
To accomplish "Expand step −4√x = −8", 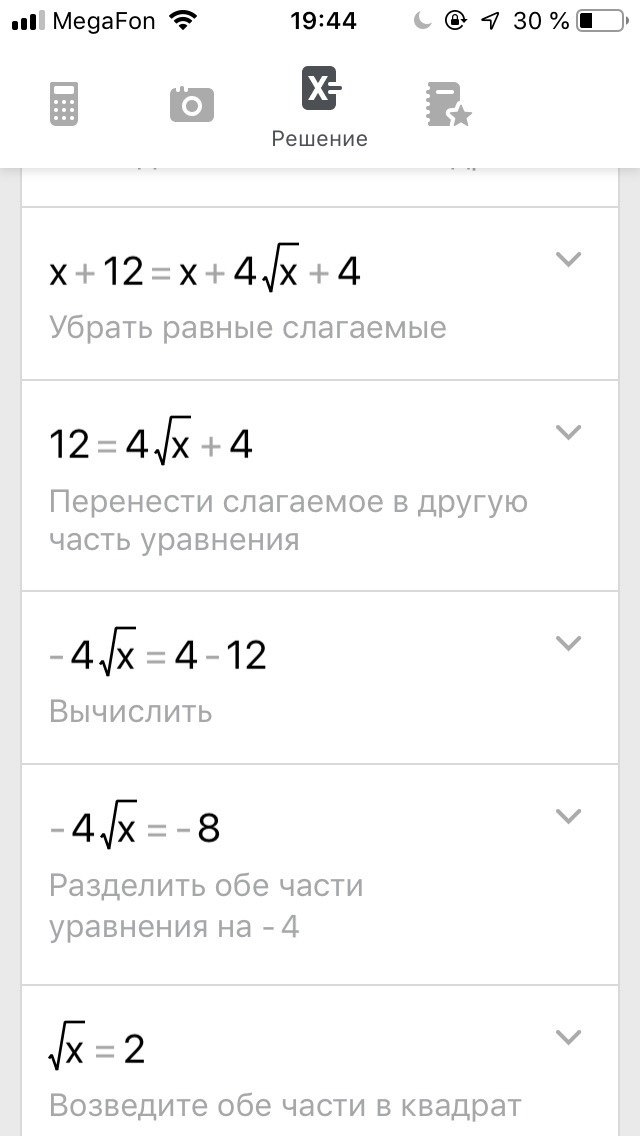I will 568,816.
